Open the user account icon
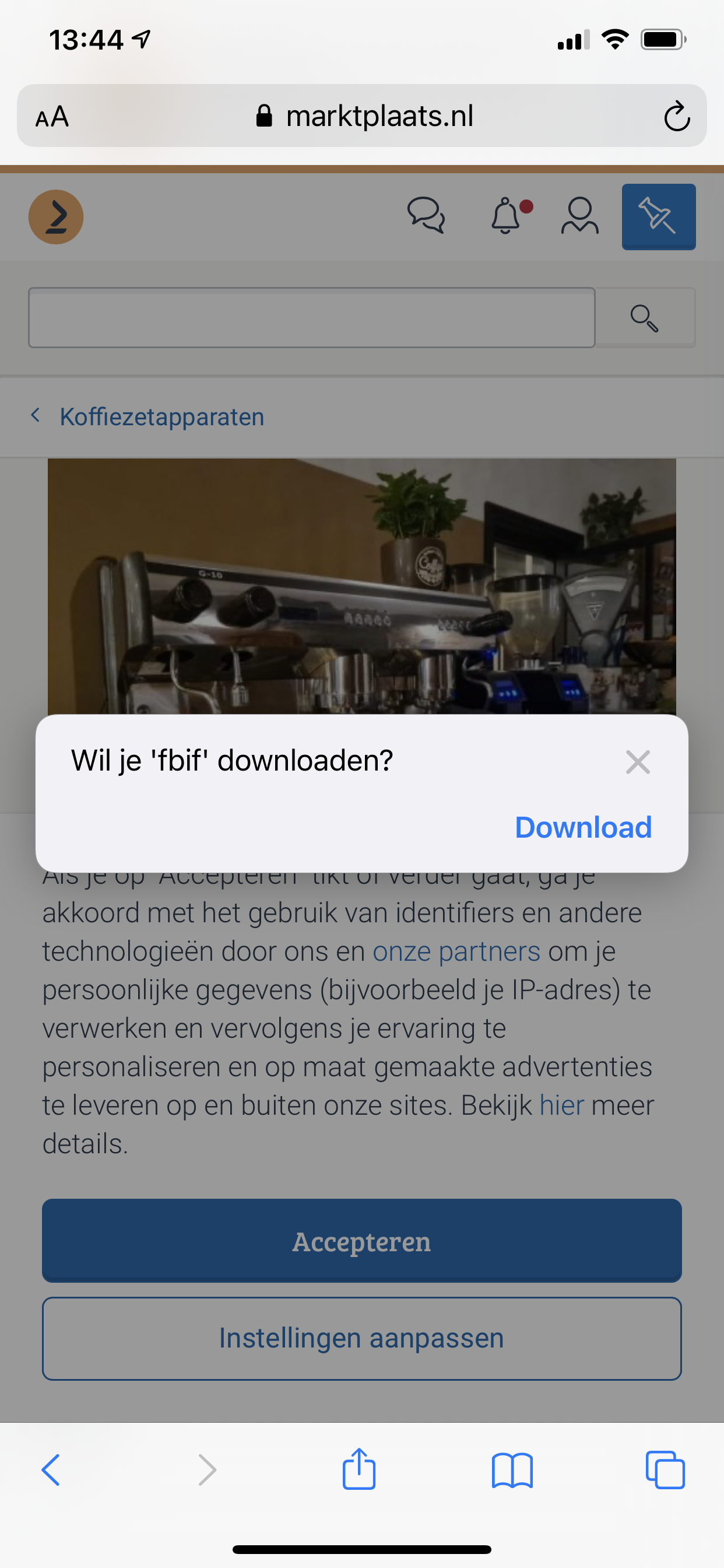The height and width of the screenshot is (1568, 724). coord(579,216)
